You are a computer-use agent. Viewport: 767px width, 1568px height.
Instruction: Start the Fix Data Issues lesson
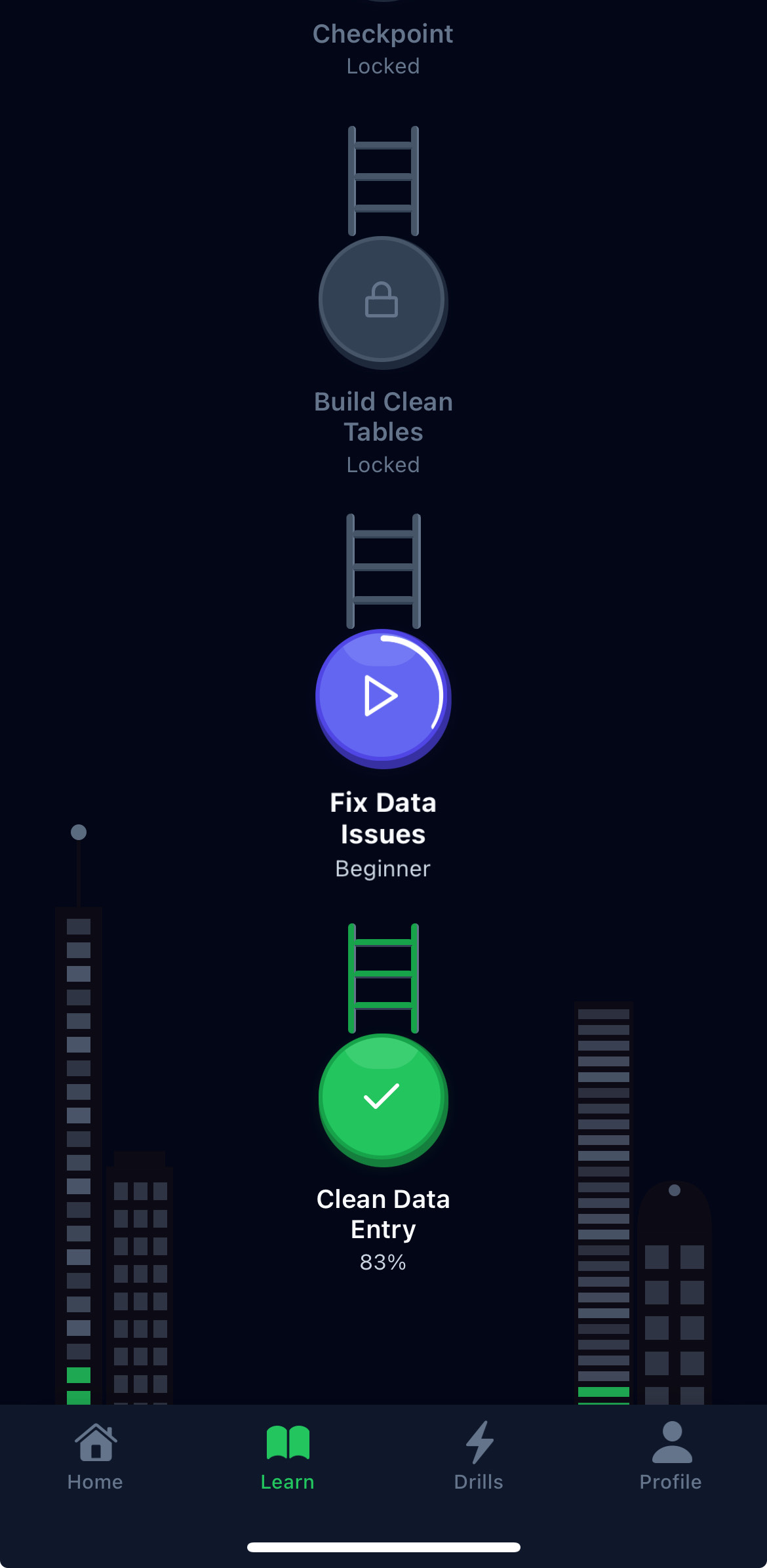coord(383,696)
